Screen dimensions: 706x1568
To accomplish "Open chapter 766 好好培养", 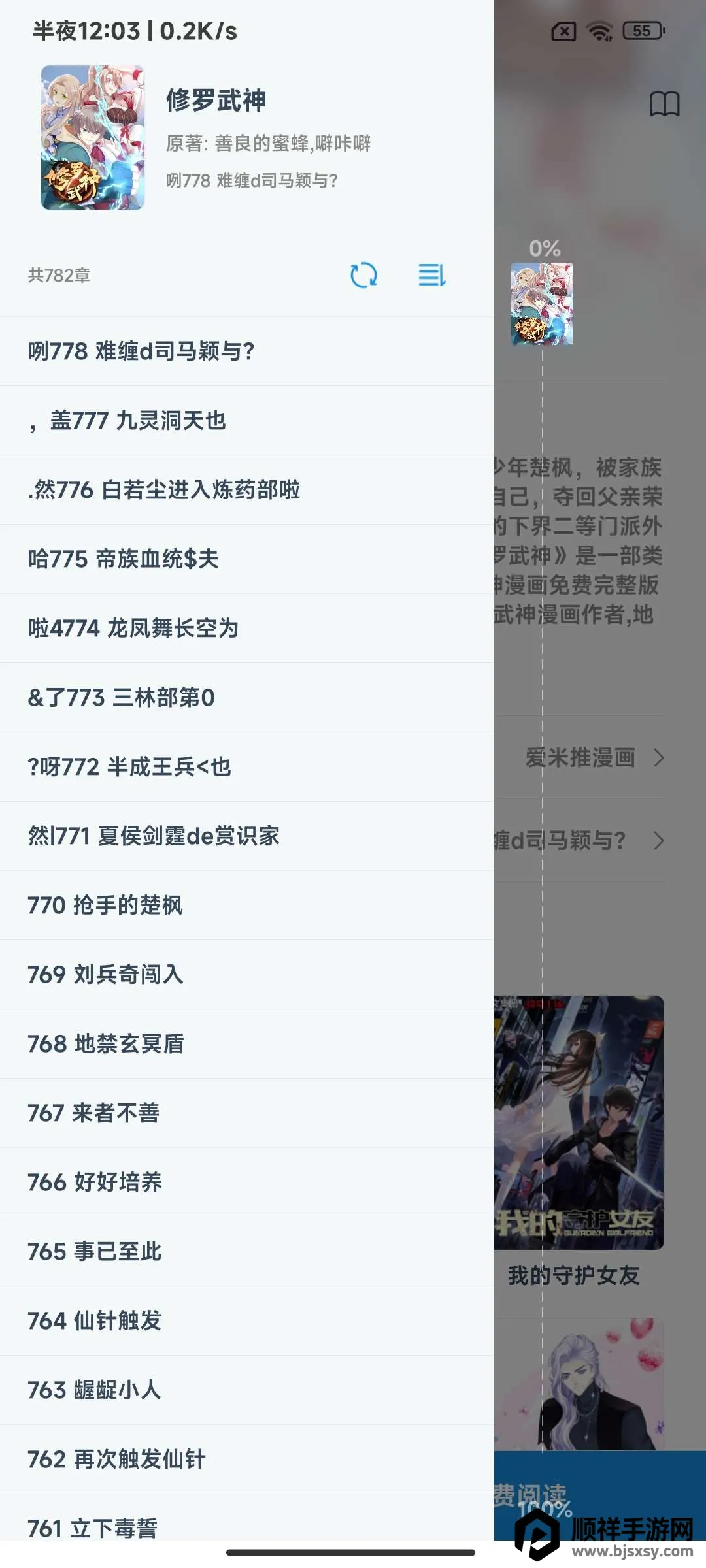I will pos(246,1183).
